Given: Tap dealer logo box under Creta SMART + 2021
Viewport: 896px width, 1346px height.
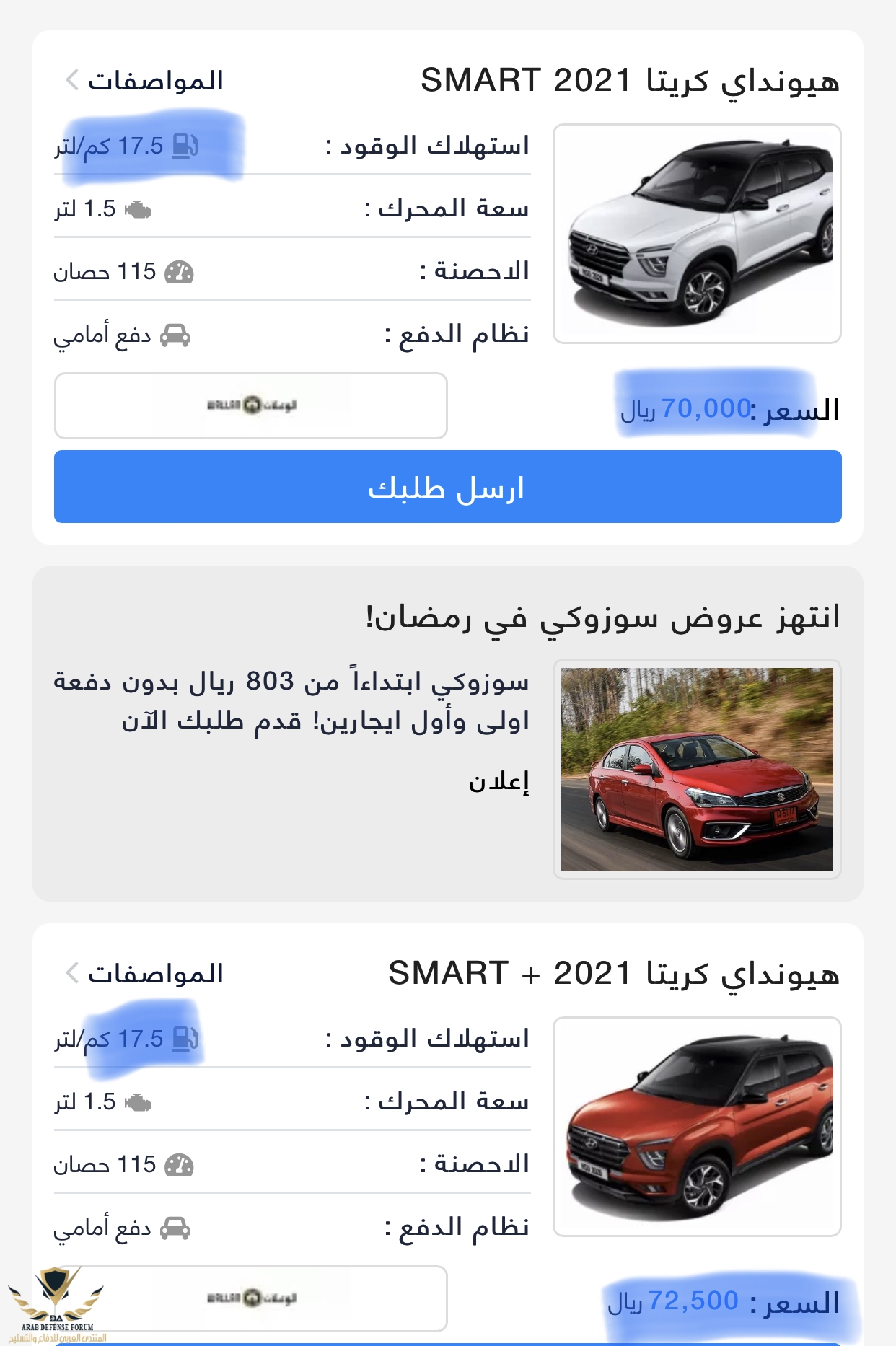Looking at the screenshot, I should coord(251,1298).
